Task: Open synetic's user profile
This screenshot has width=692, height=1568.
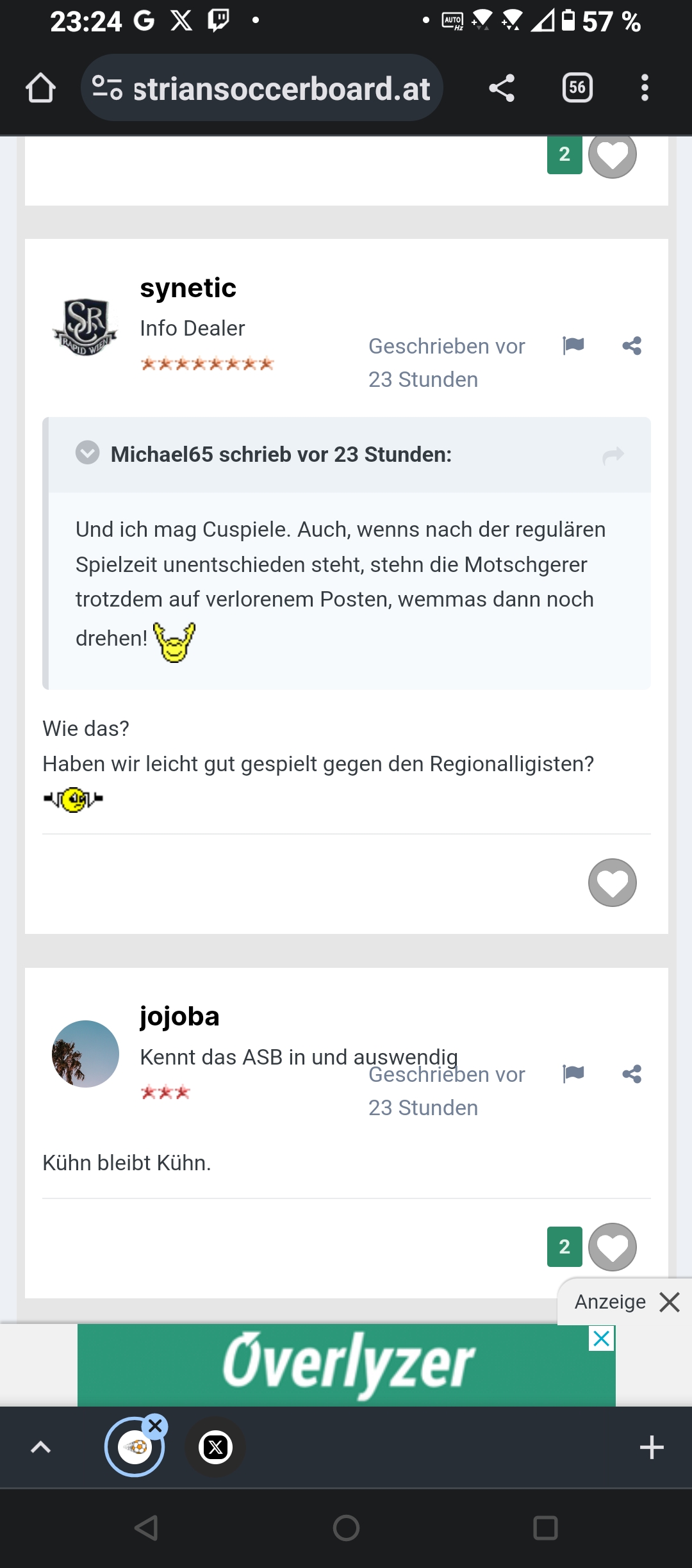Action: point(188,288)
